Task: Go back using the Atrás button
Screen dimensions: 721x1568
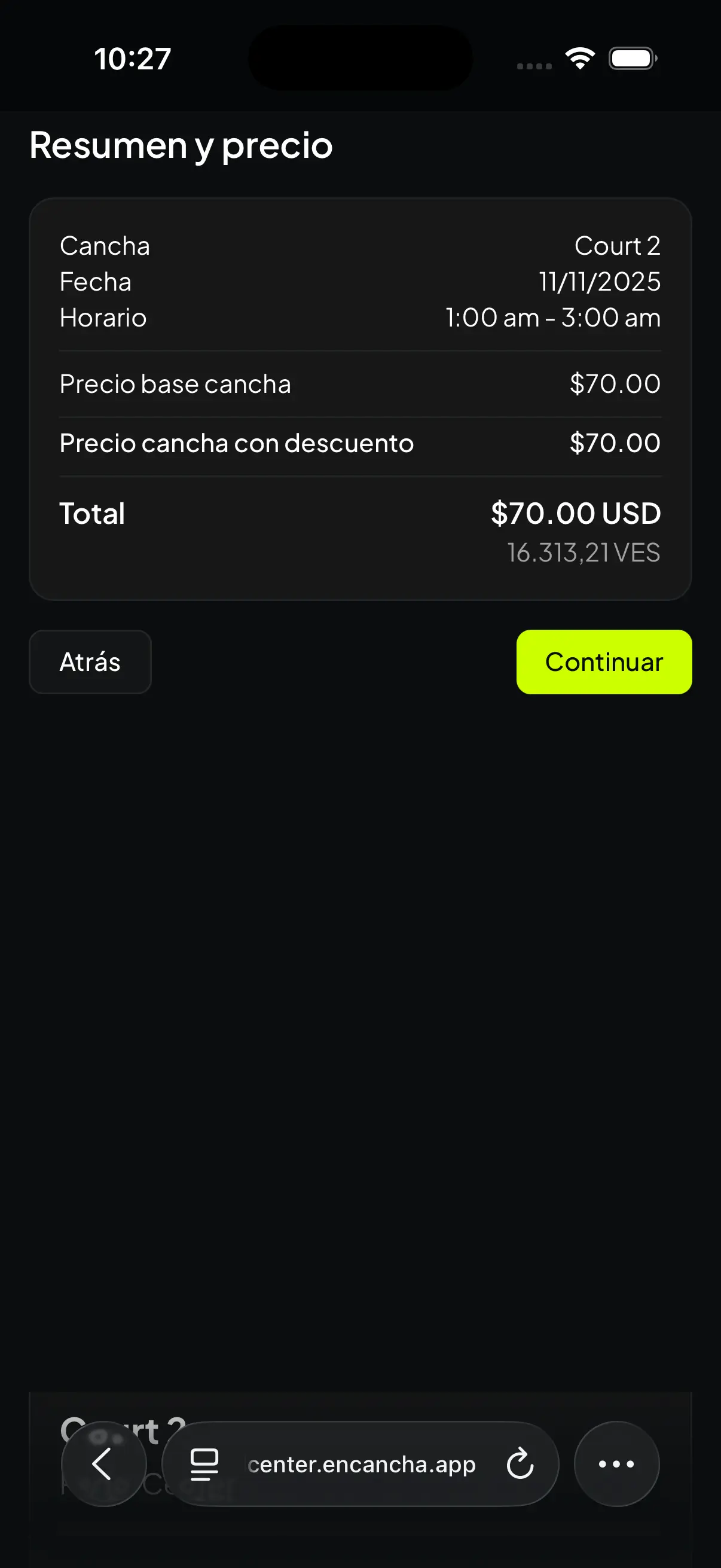Action: (90, 661)
